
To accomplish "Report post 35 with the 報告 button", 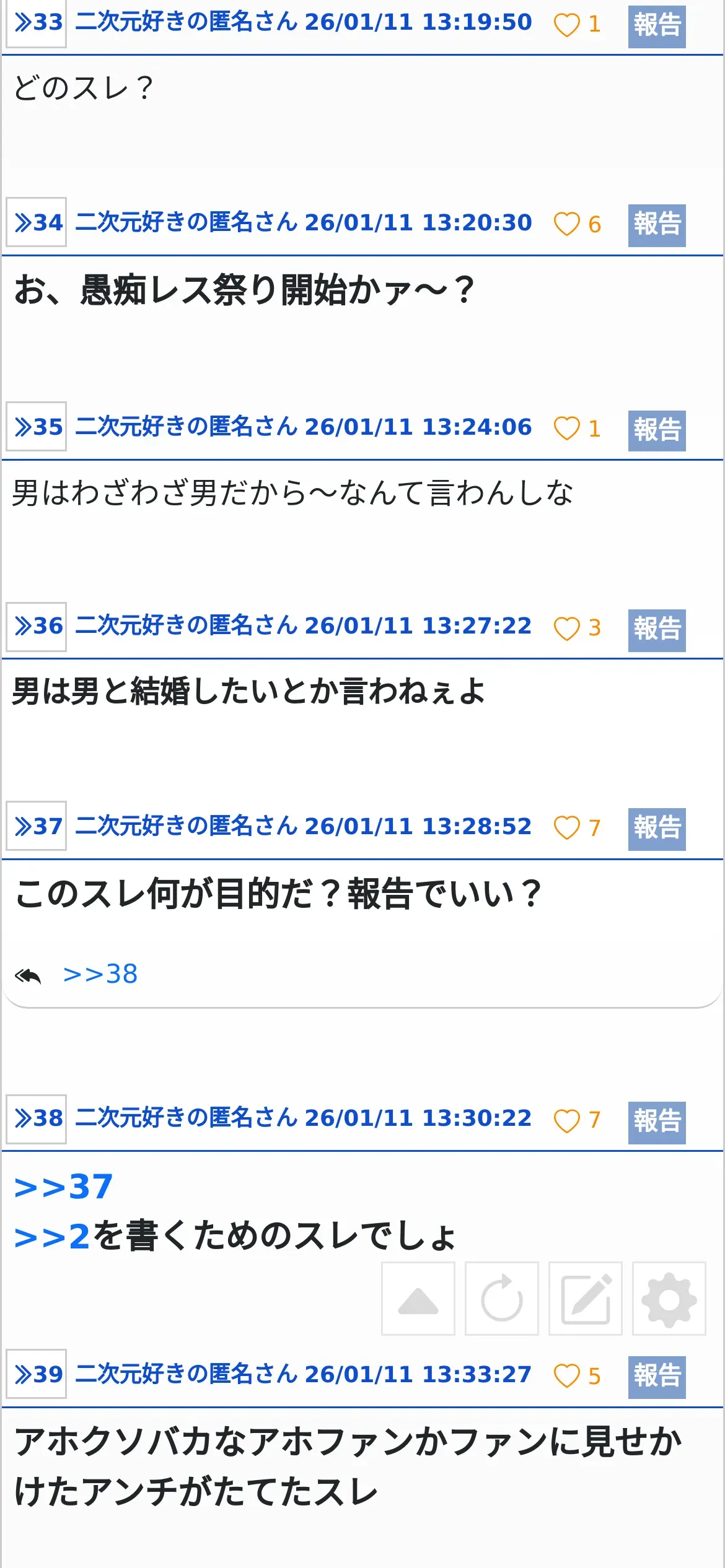I will click(x=657, y=430).
